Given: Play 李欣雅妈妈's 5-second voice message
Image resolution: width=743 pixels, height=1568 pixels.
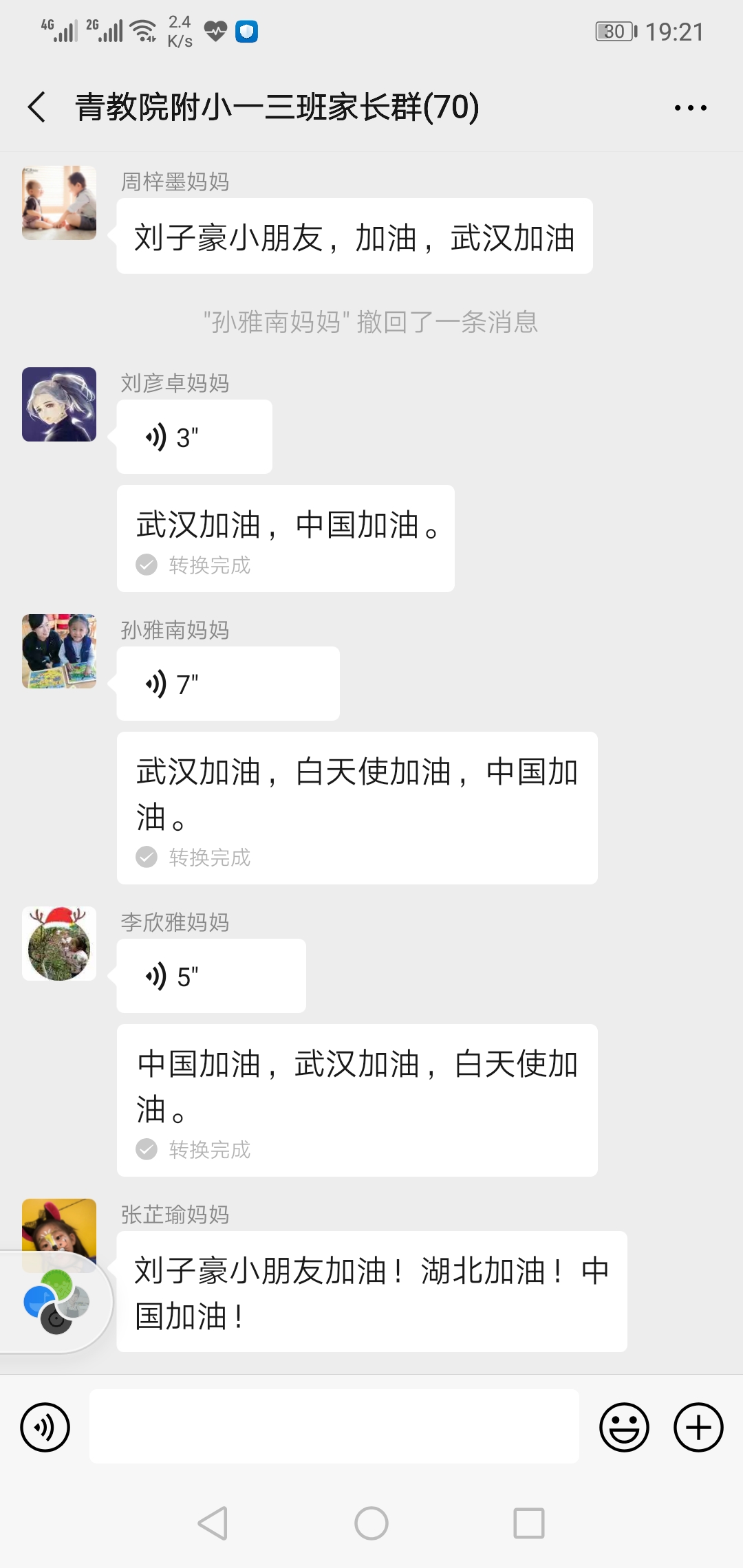Looking at the screenshot, I should [x=211, y=977].
